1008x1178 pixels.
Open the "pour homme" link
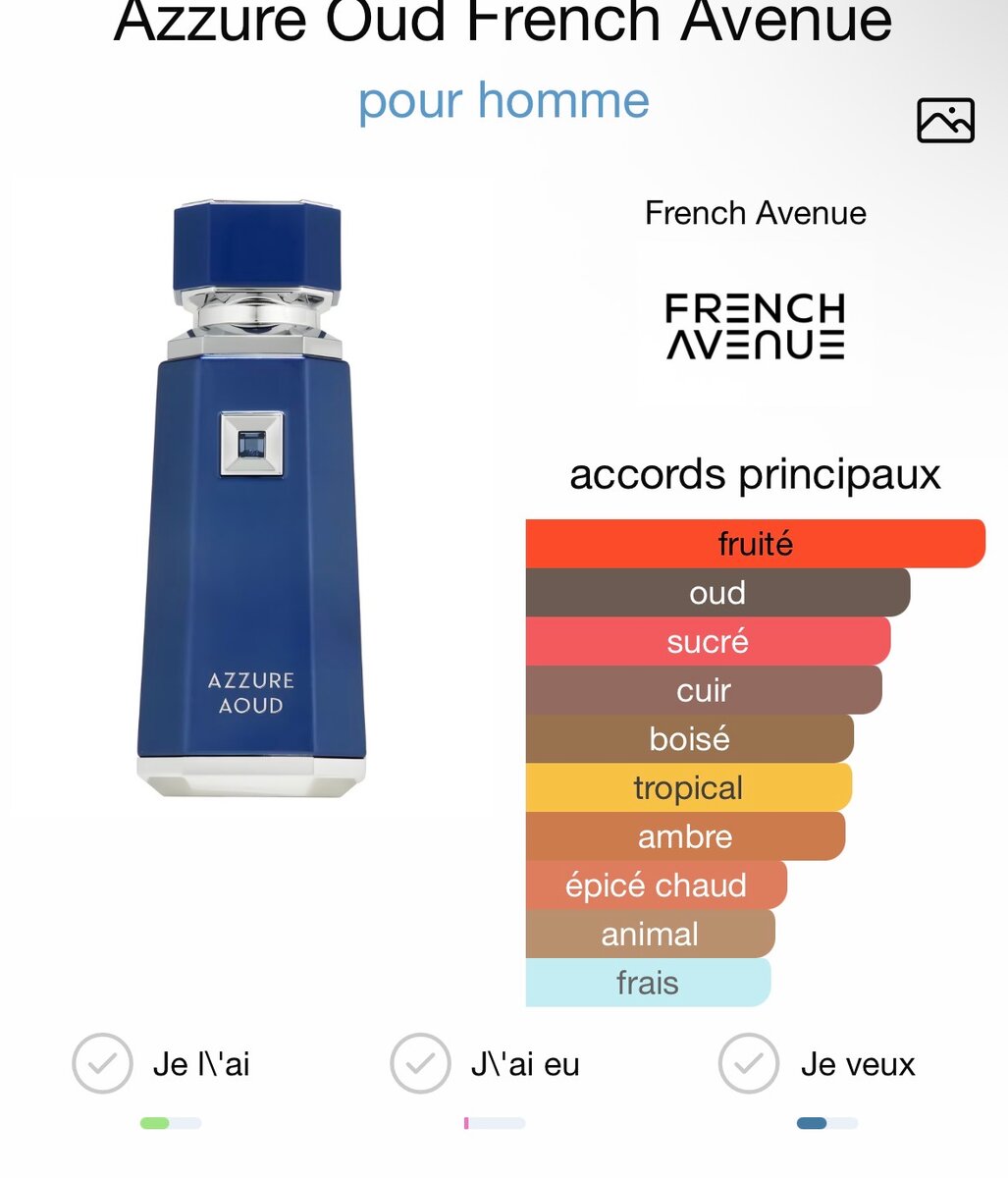[x=504, y=101]
